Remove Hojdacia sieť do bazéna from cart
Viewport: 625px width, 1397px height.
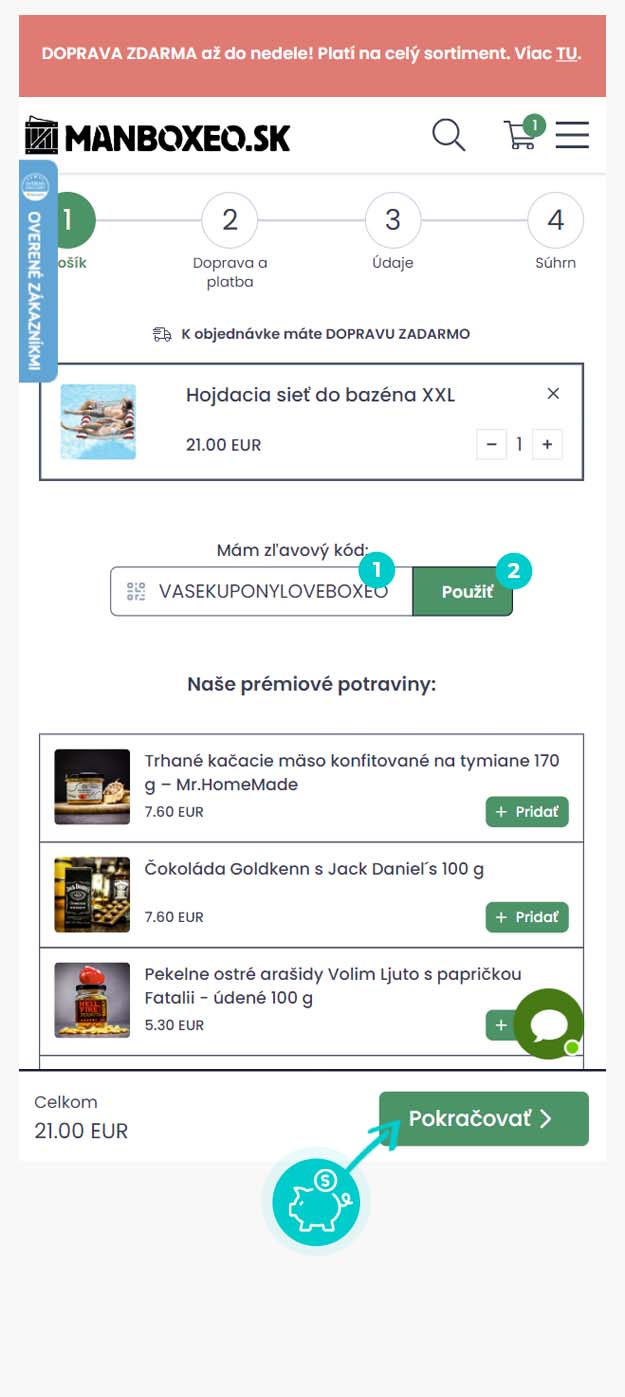(x=553, y=394)
